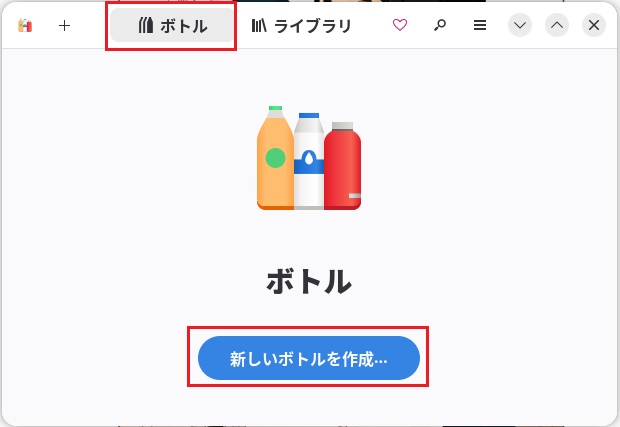Switch to the ボトル tab
This screenshot has height=427, width=620.
coord(172,26)
